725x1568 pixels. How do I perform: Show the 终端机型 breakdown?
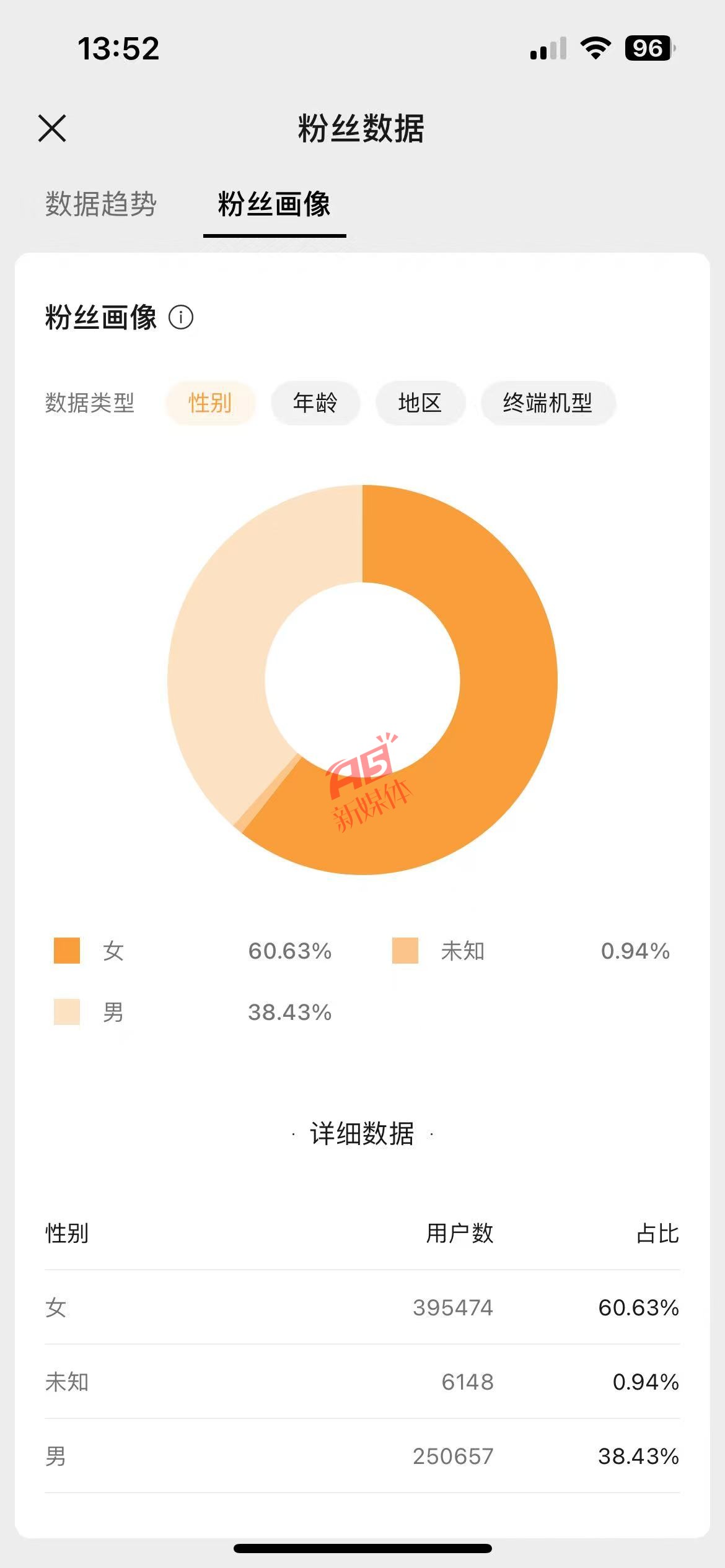[x=548, y=403]
